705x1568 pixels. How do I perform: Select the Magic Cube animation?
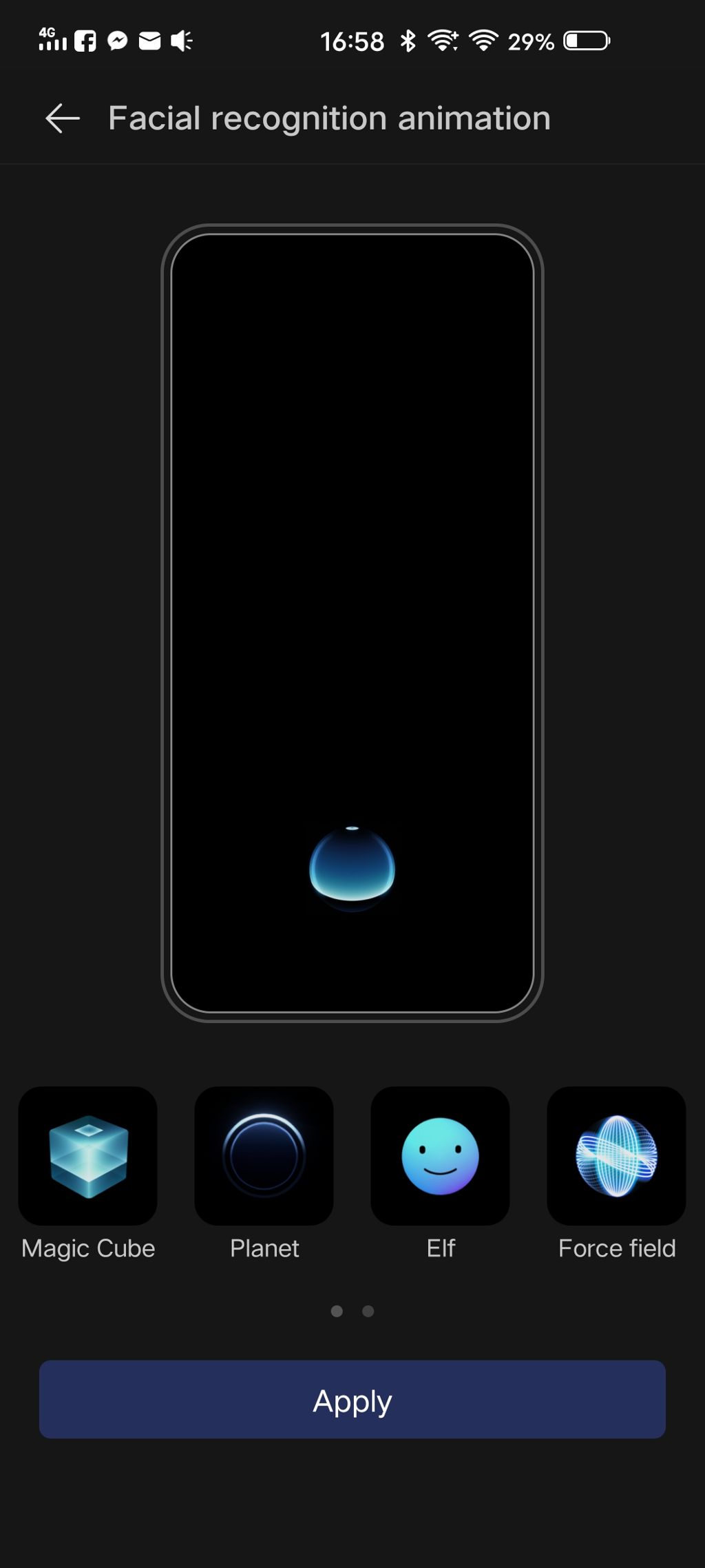click(88, 1155)
